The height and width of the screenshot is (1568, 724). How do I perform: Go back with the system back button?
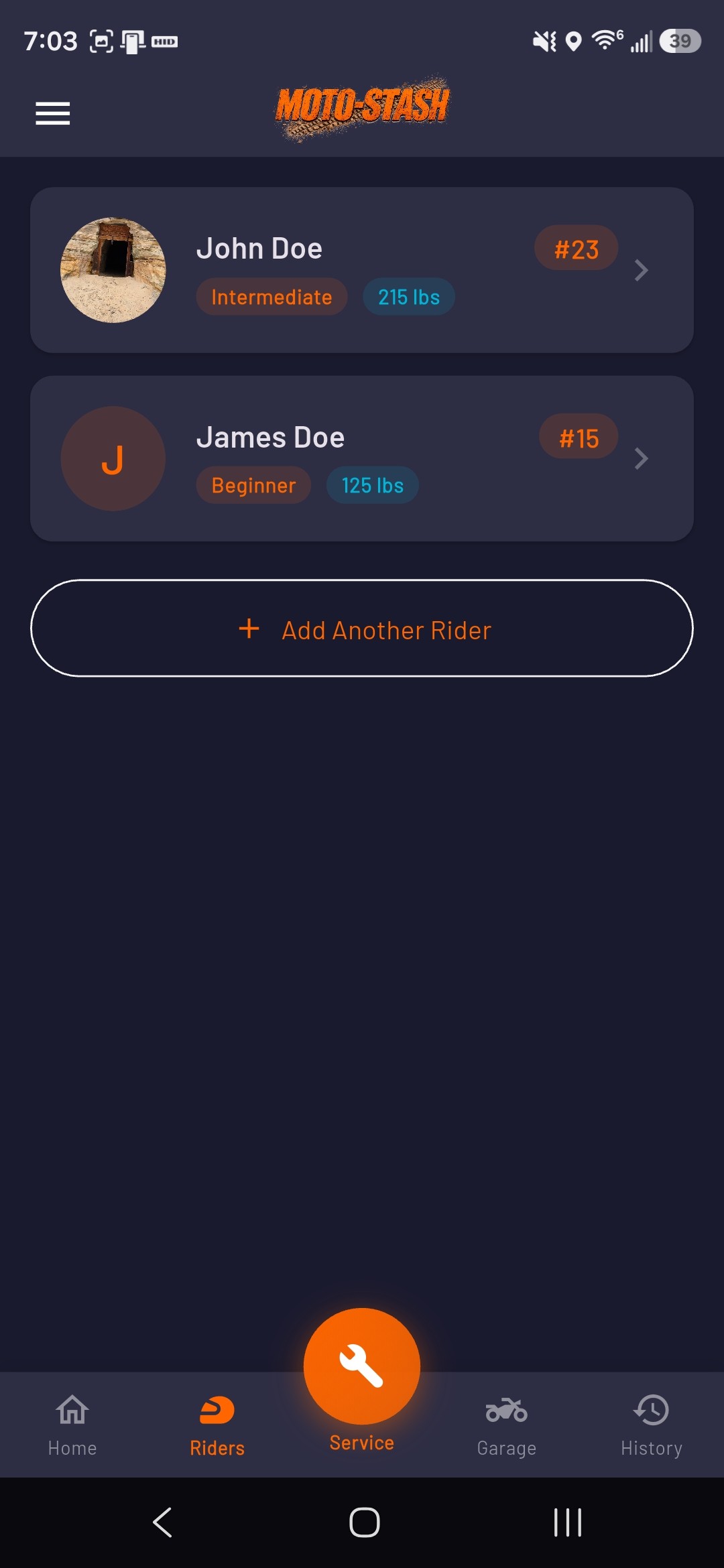[x=163, y=1522]
